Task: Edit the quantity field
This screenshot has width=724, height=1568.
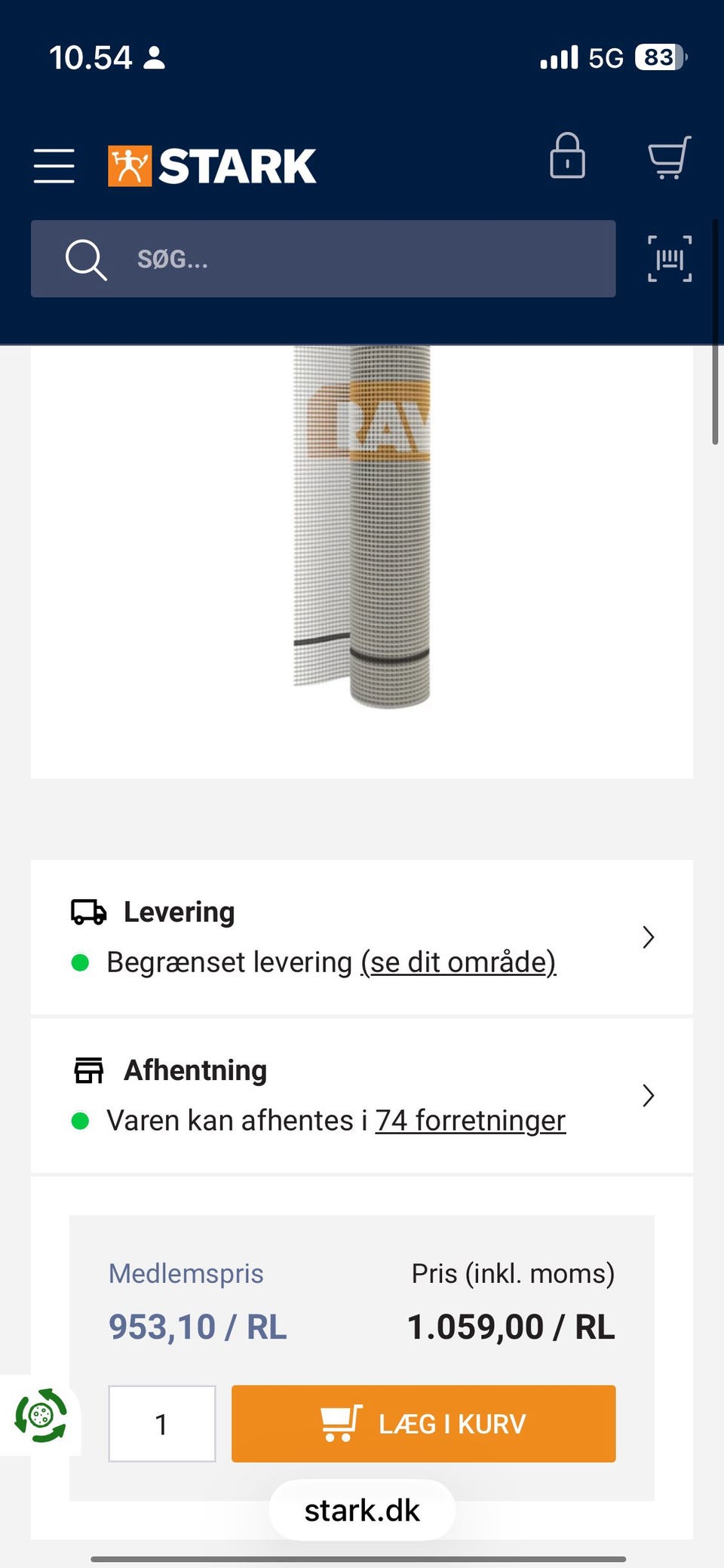Action: (x=162, y=1424)
